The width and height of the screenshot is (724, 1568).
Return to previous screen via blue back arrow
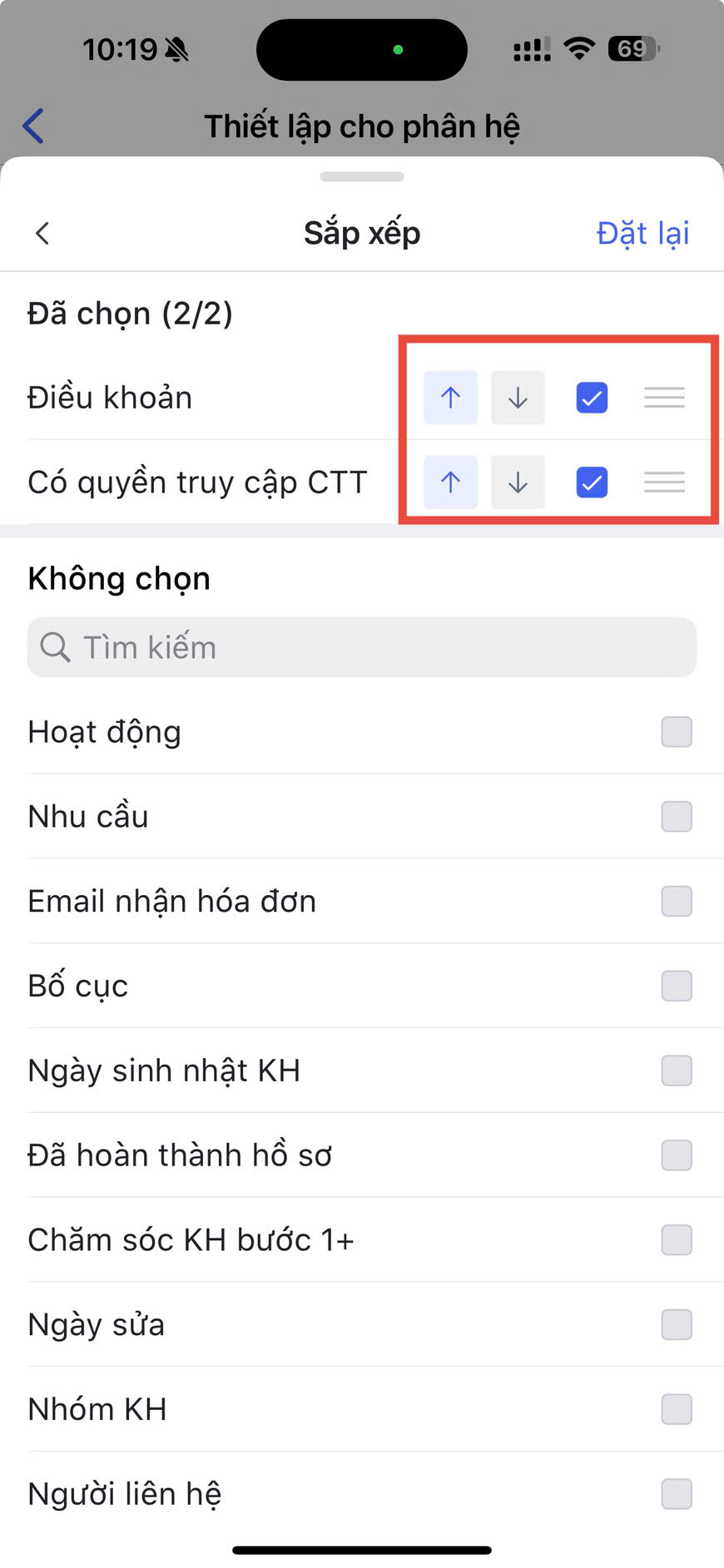pyautogui.click(x=33, y=126)
